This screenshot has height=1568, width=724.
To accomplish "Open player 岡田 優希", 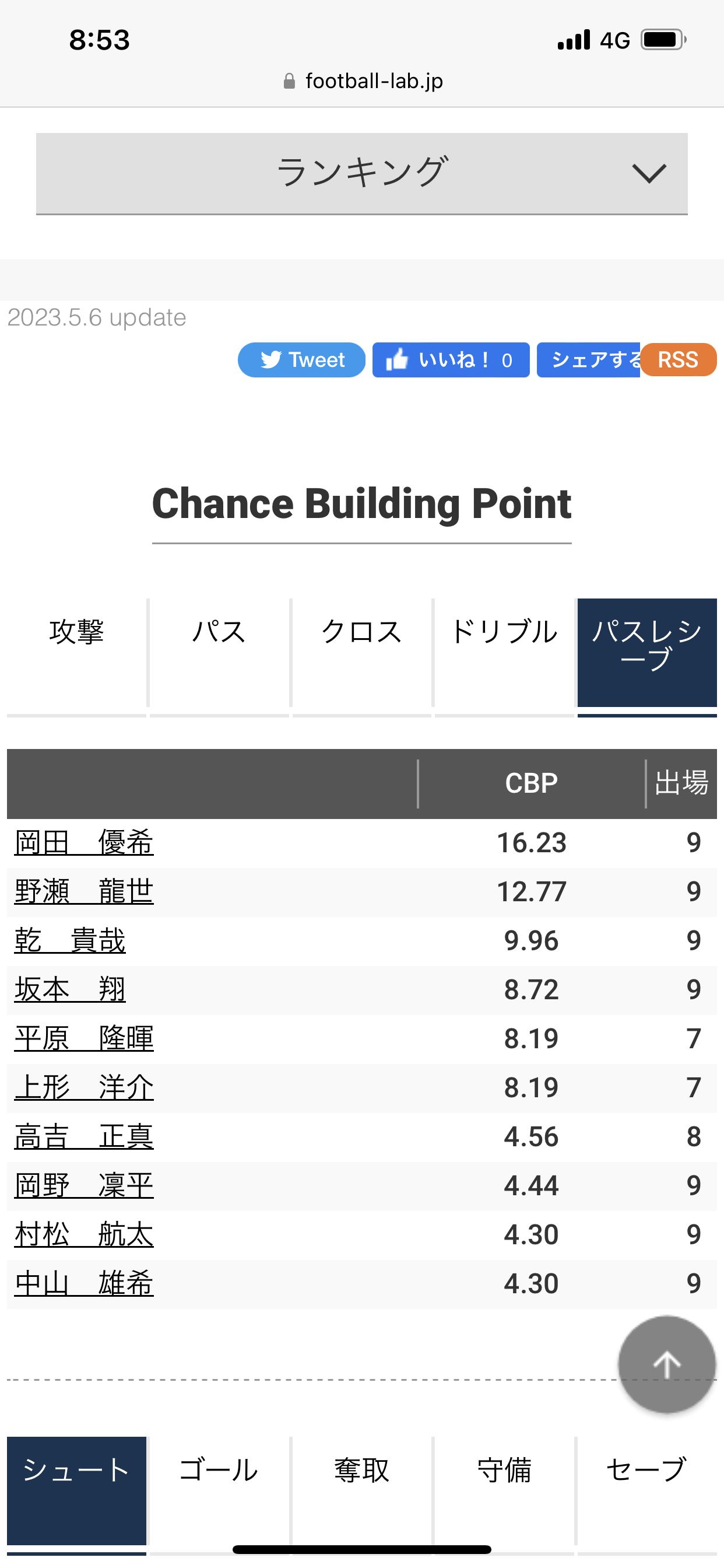I will [x=84, y=842].
